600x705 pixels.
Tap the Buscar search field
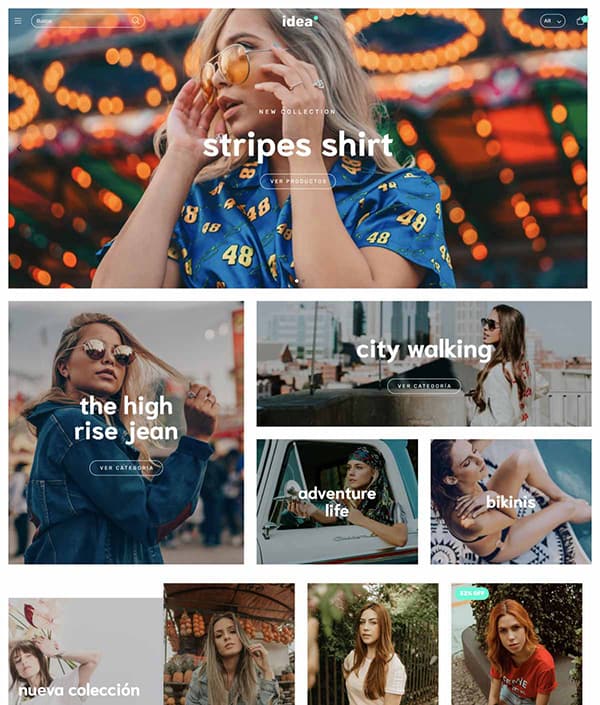pos(82,21)
